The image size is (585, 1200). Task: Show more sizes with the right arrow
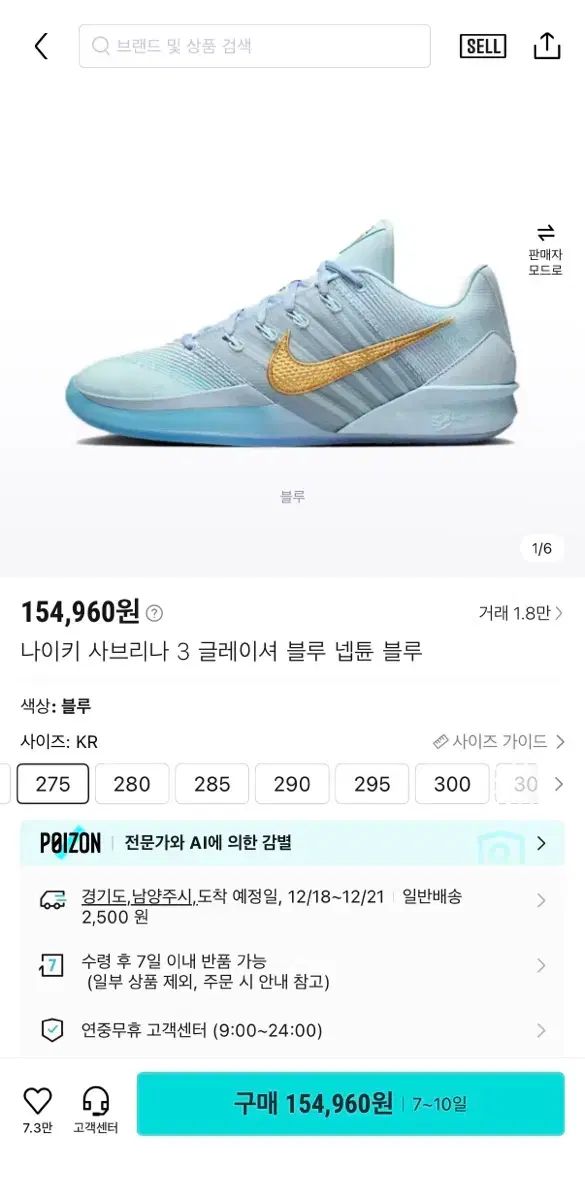pyautogui.click(x=559, y=784)
